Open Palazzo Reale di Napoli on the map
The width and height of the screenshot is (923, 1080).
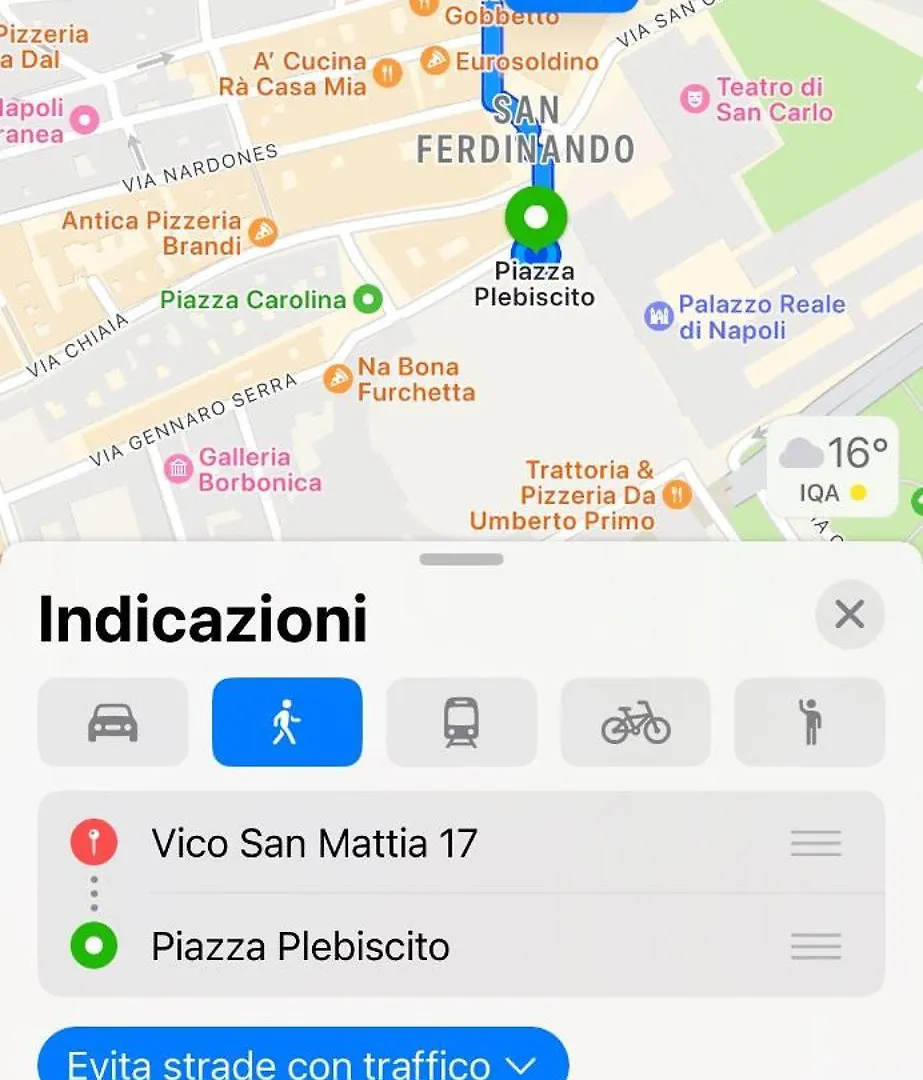pos(659,318)
